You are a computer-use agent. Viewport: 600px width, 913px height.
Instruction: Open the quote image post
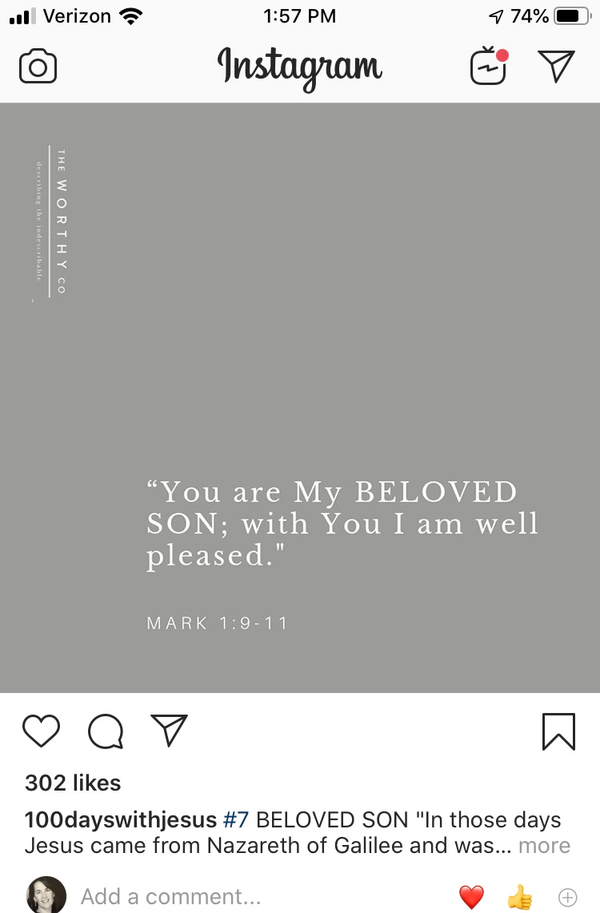tap(300, 398)
